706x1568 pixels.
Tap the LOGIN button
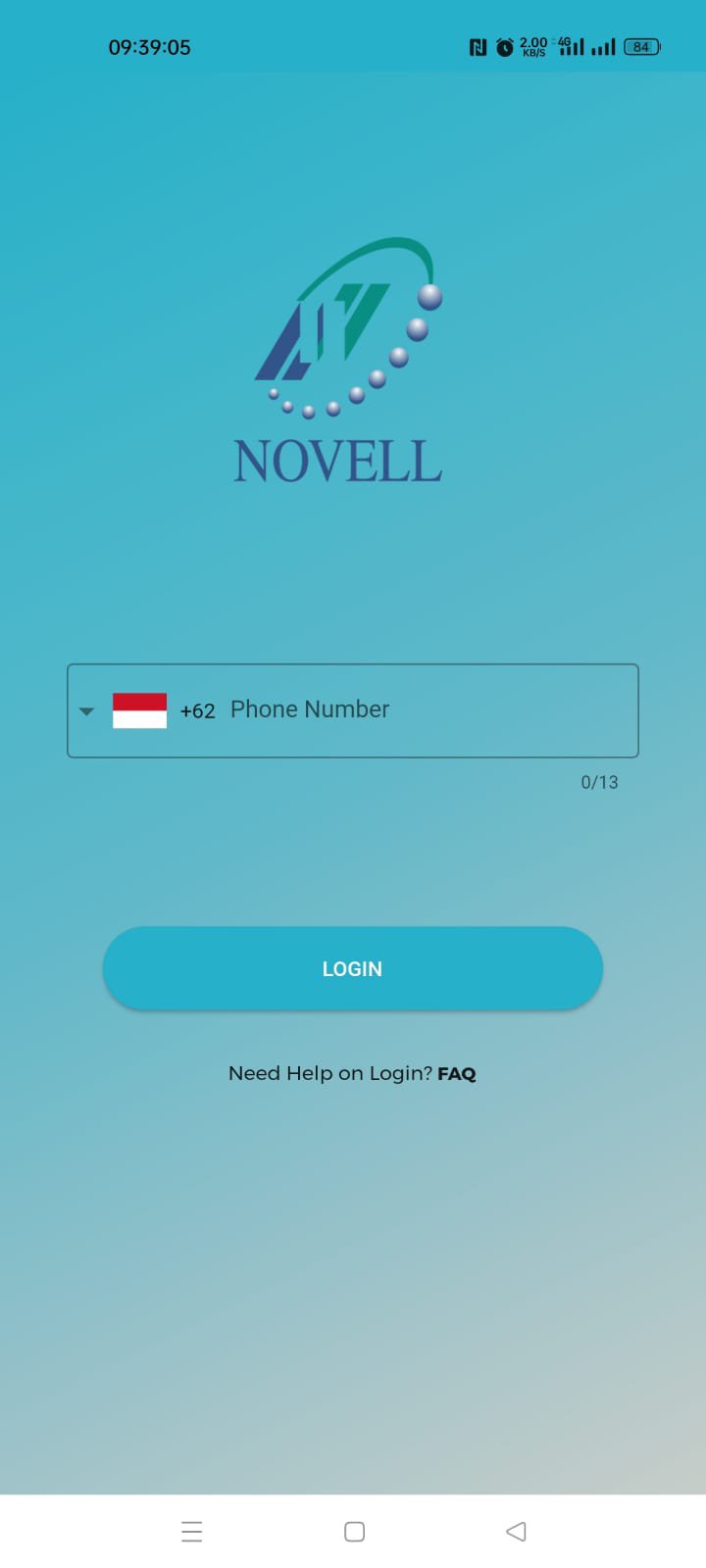(x=353, y=968)
